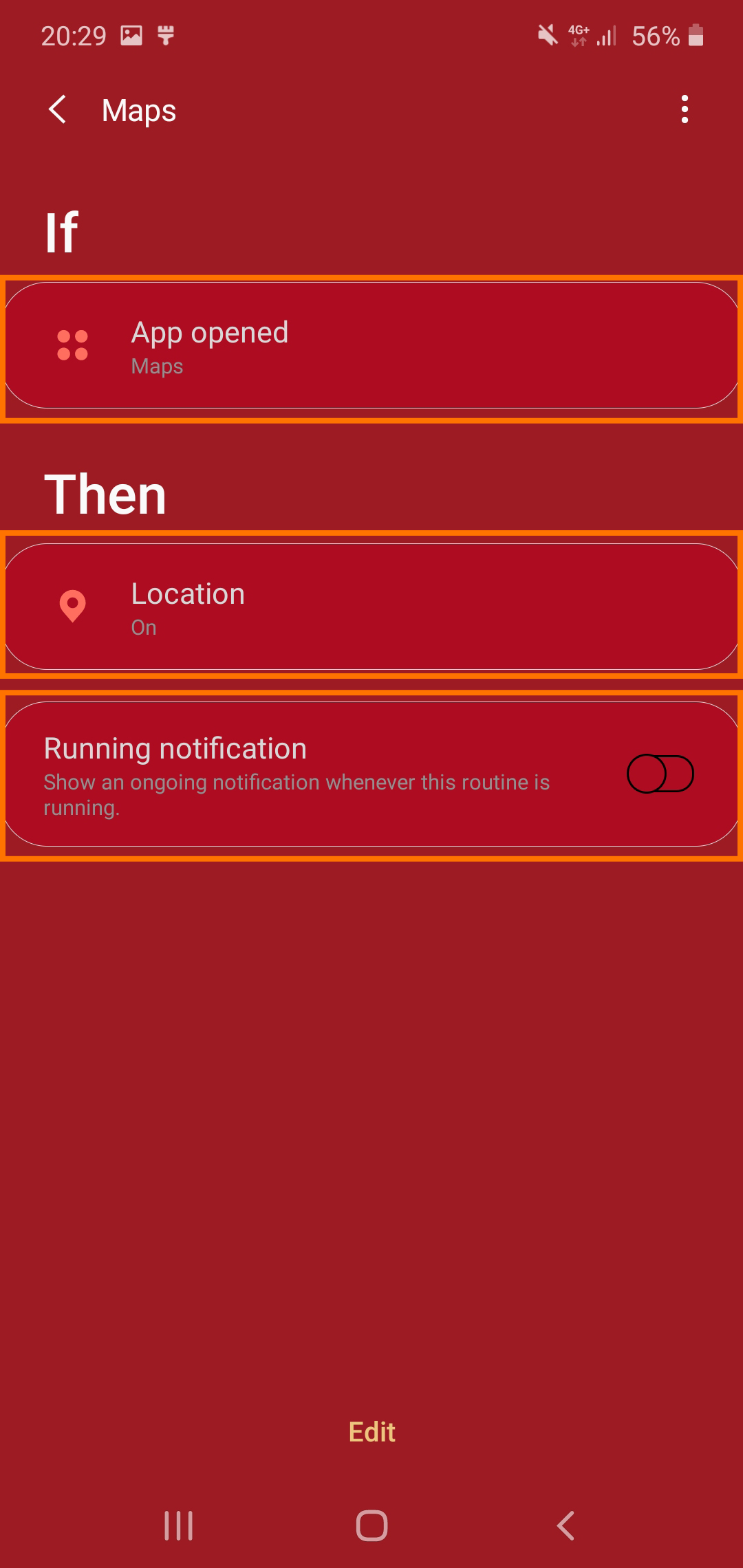743x1568 pixels.
Task: Open recent apps from navigation bar
Action: click(x=179, y=1526)
